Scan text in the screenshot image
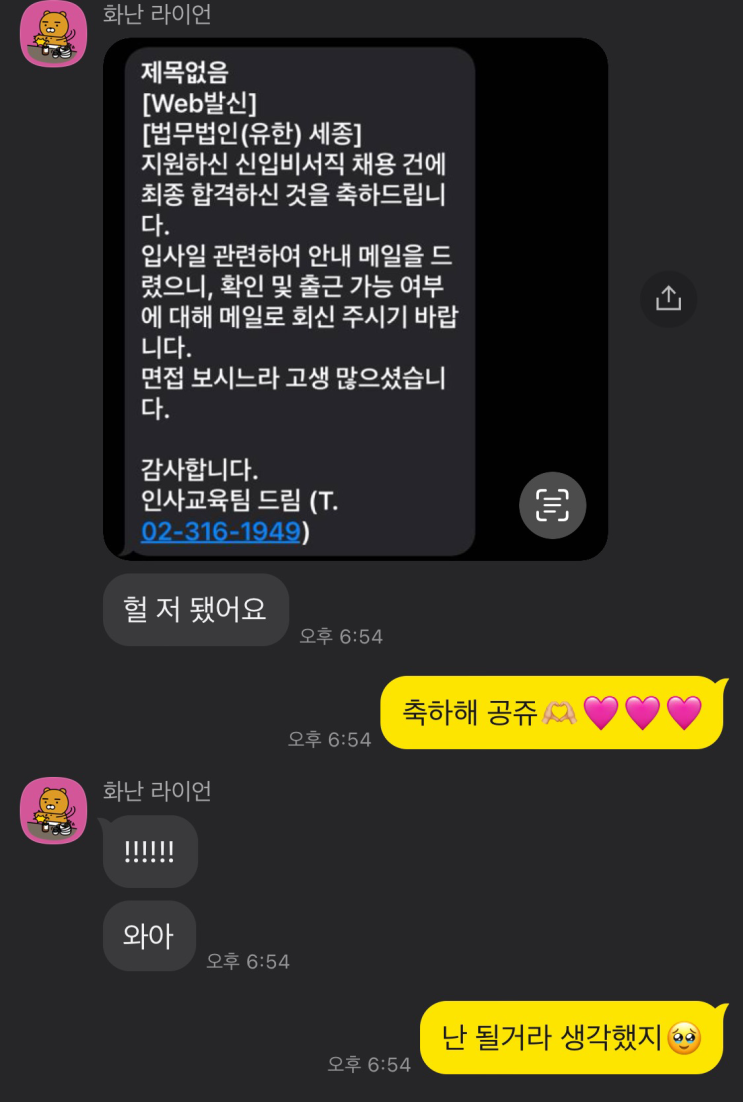The width and height of the screenshot is (743, 1102). pyautogui.click(x=552, y=505)
